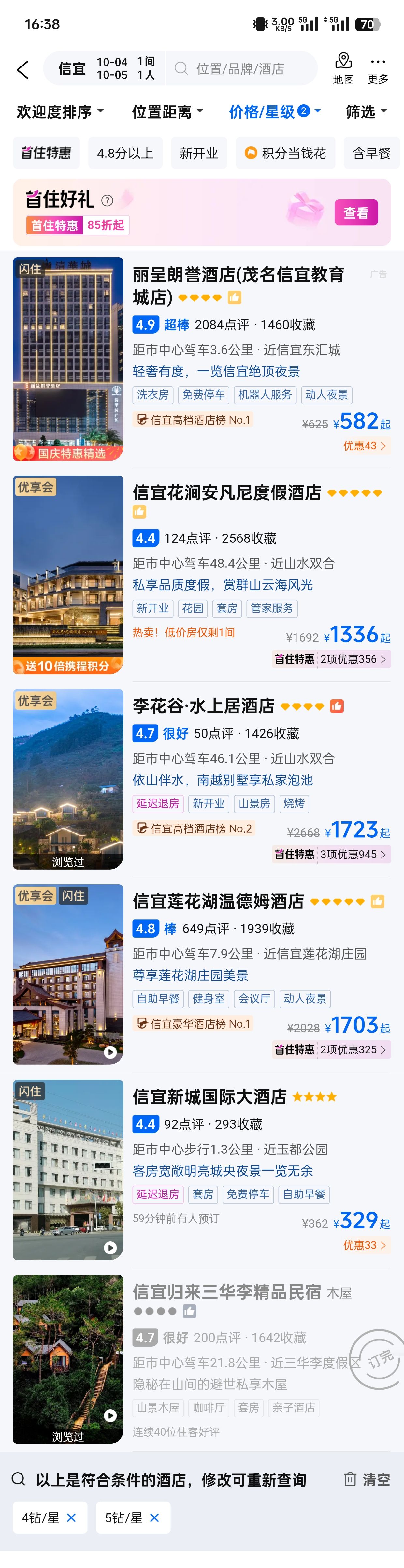Screen dimensions: 404x1568
Task: Open the 价格/星级 filter dropdown
Action: point(274,112)
